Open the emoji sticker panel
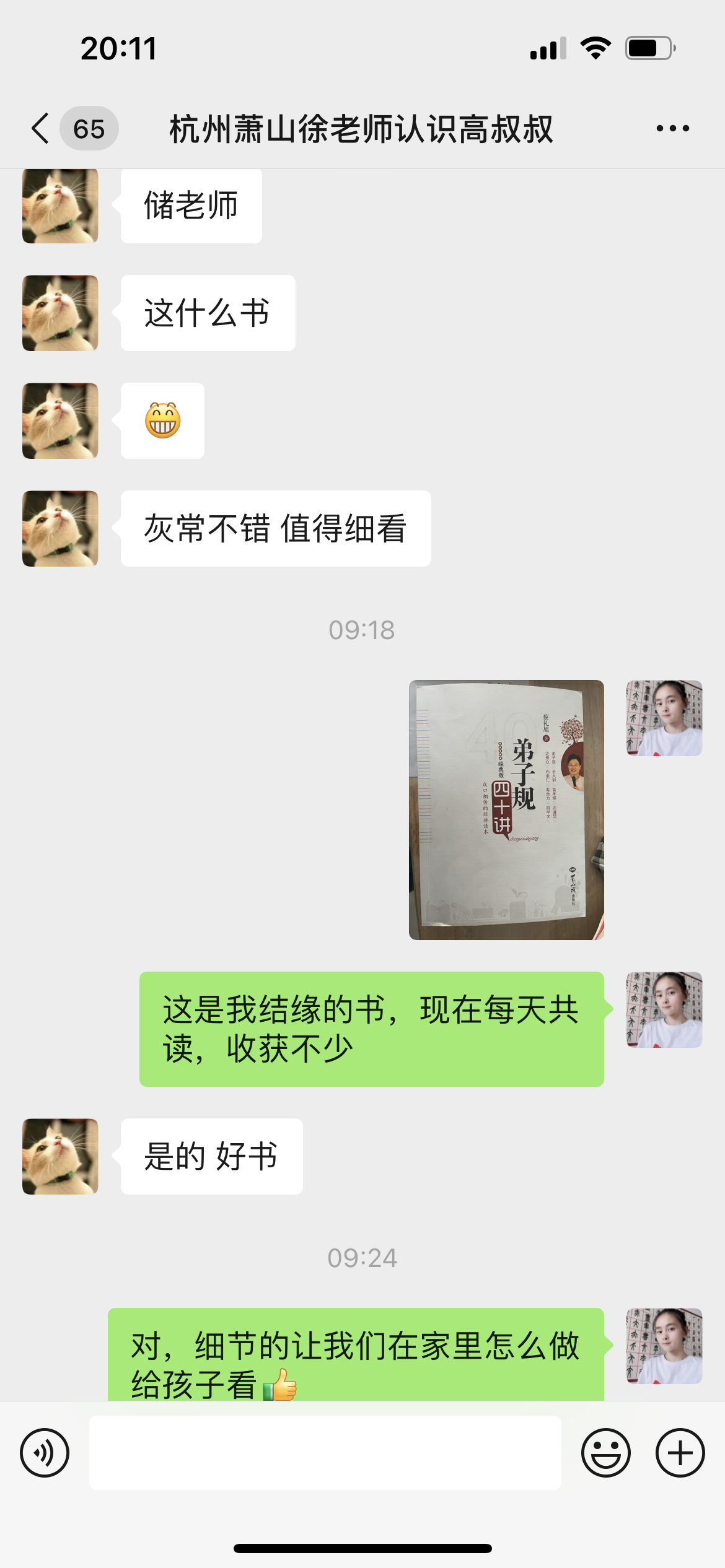 pyautogui.click(x=606, y=1452)
